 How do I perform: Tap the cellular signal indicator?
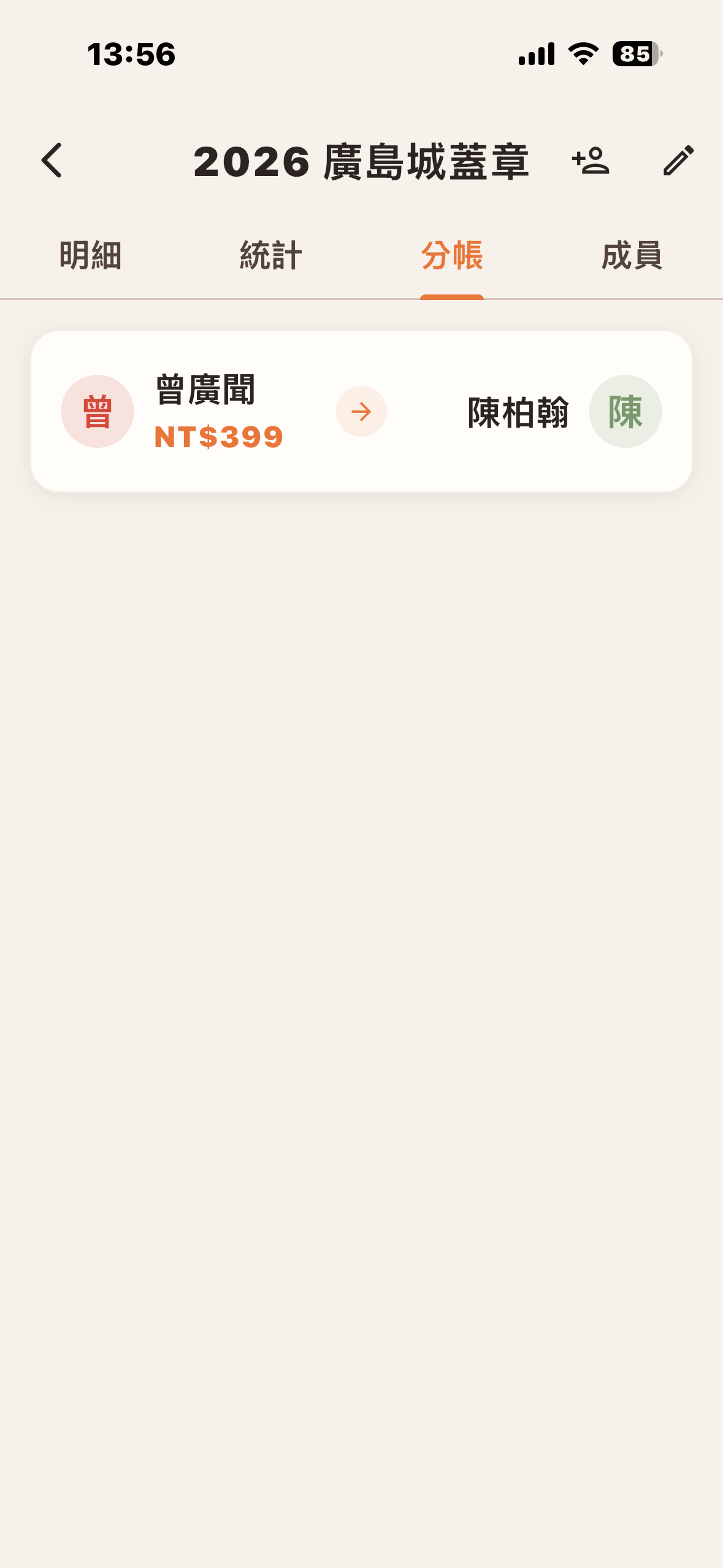[x=535, y=54]
